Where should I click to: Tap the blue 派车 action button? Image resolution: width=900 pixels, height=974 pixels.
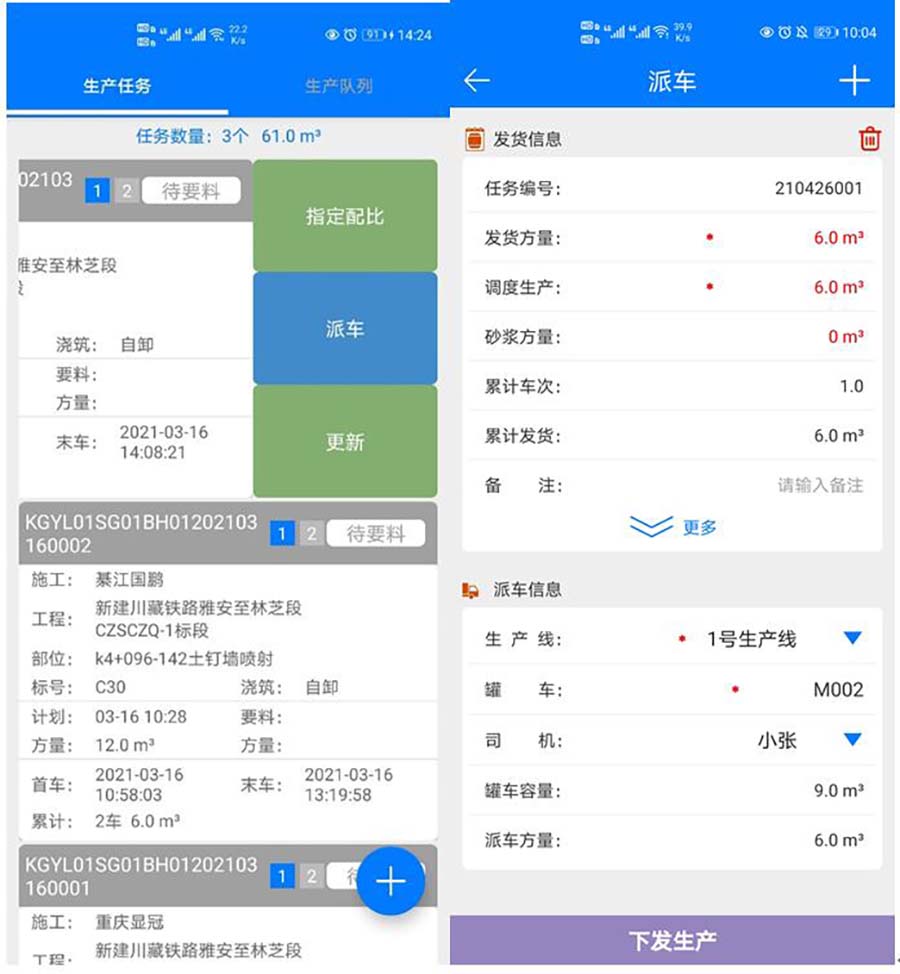[x=344, y=329]
